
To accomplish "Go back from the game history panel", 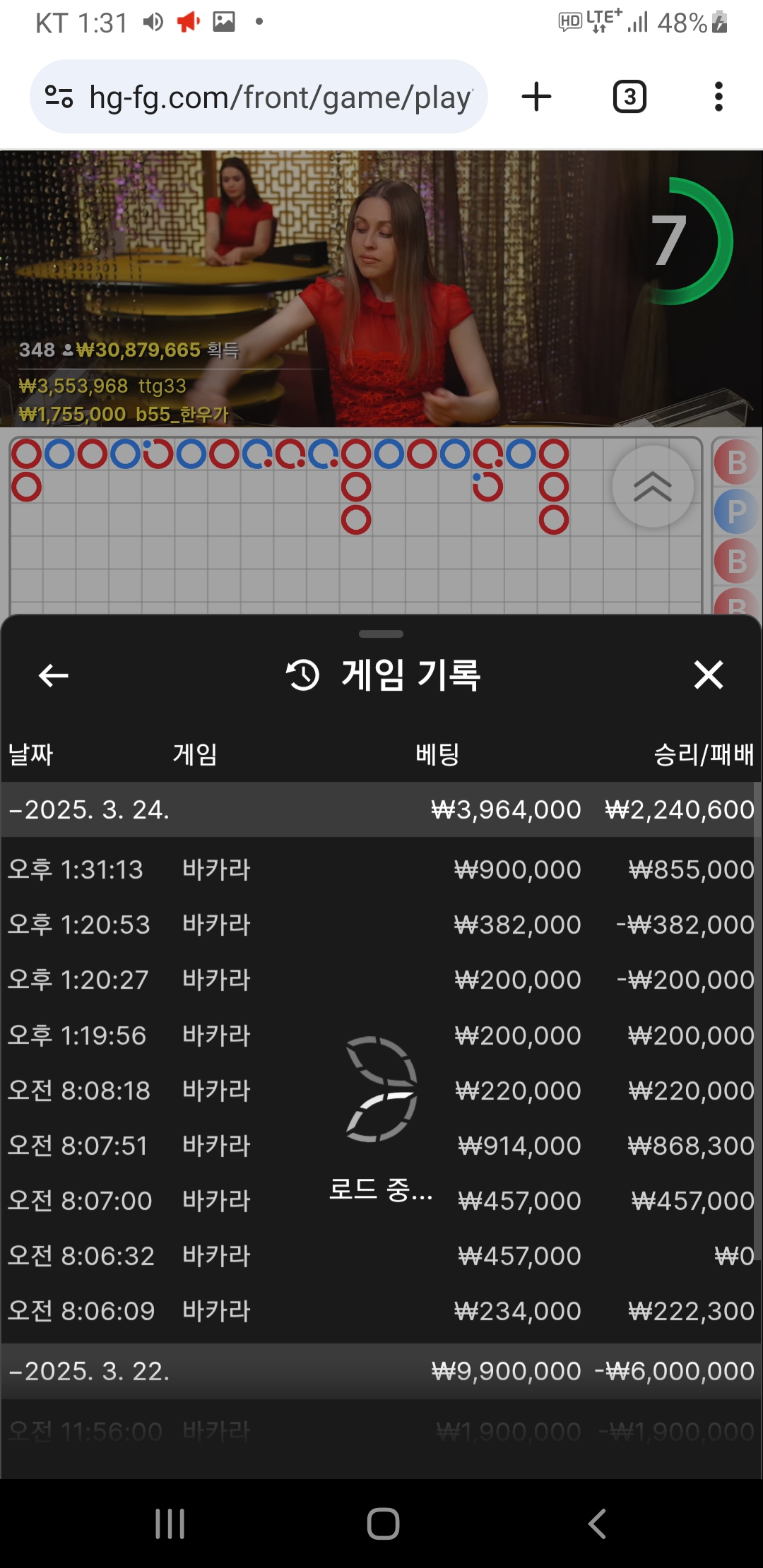I will coord(54,675).
